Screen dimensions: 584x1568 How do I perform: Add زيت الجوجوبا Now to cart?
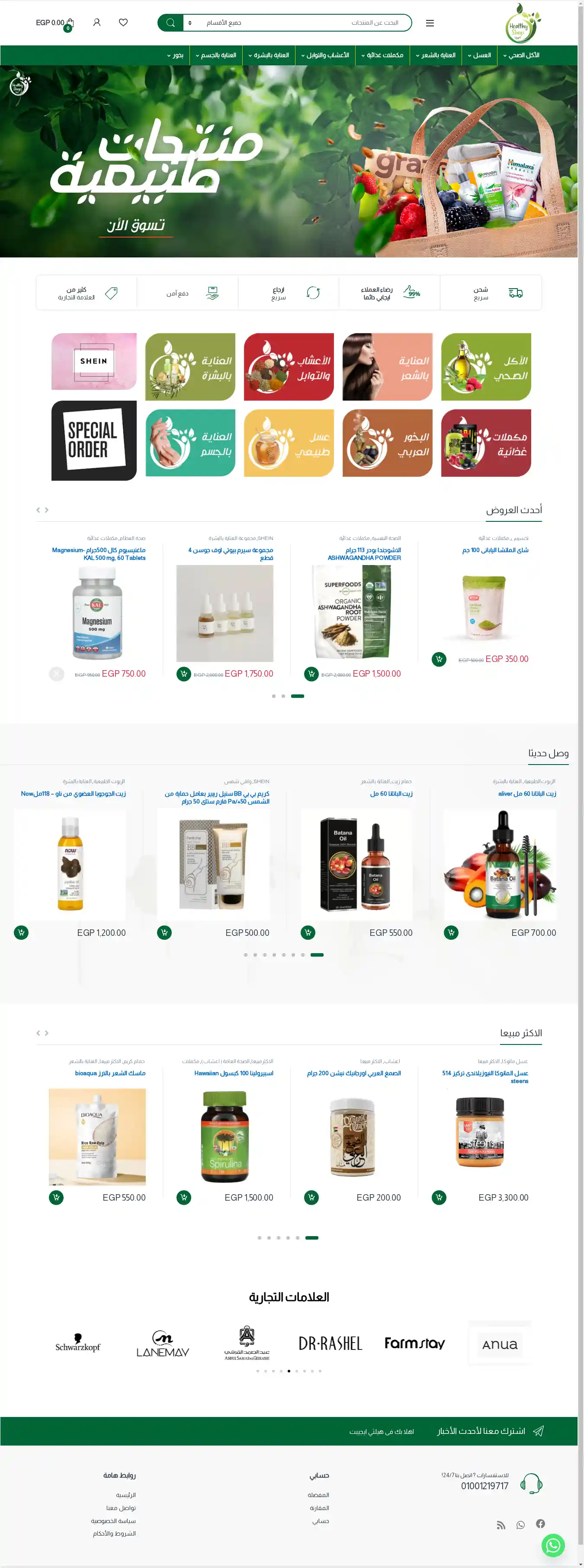point(21,932)
